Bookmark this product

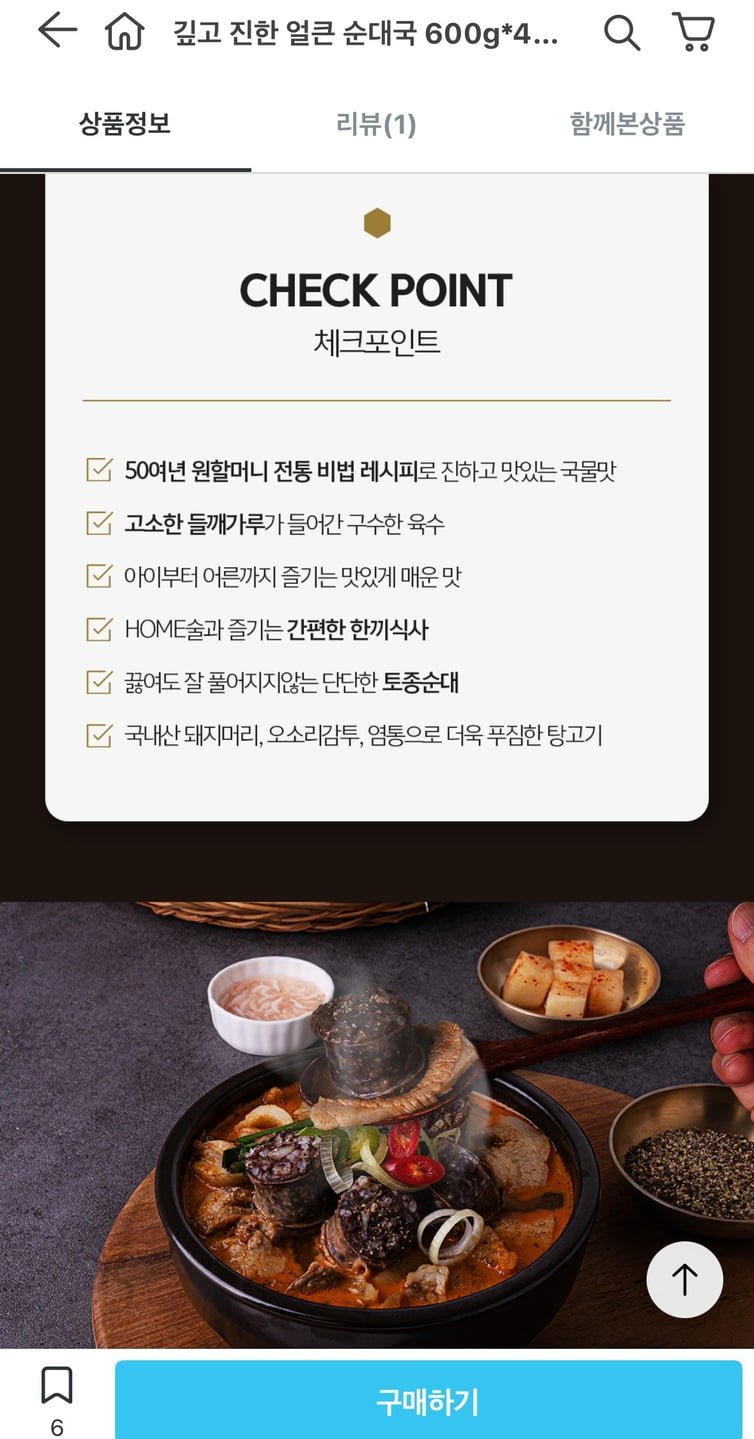(57, 1386)
